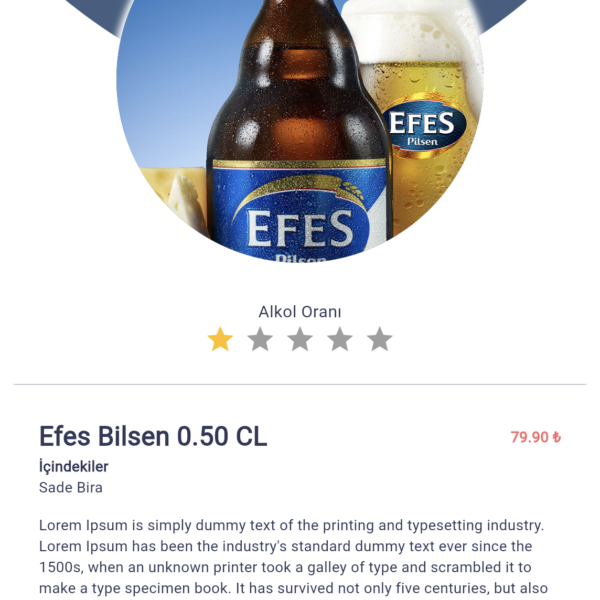Open the Efes beer product image

pyautogui.click(x=300, y=130)
